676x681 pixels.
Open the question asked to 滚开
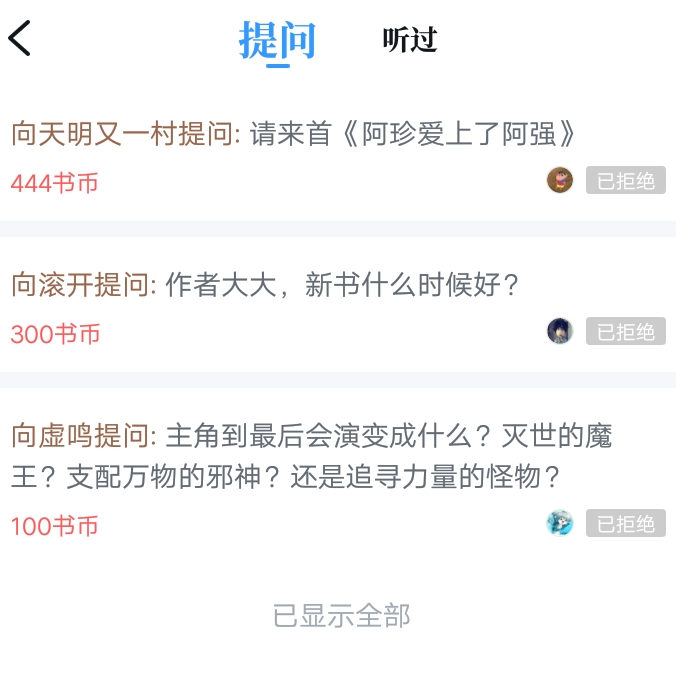(265, 285)
